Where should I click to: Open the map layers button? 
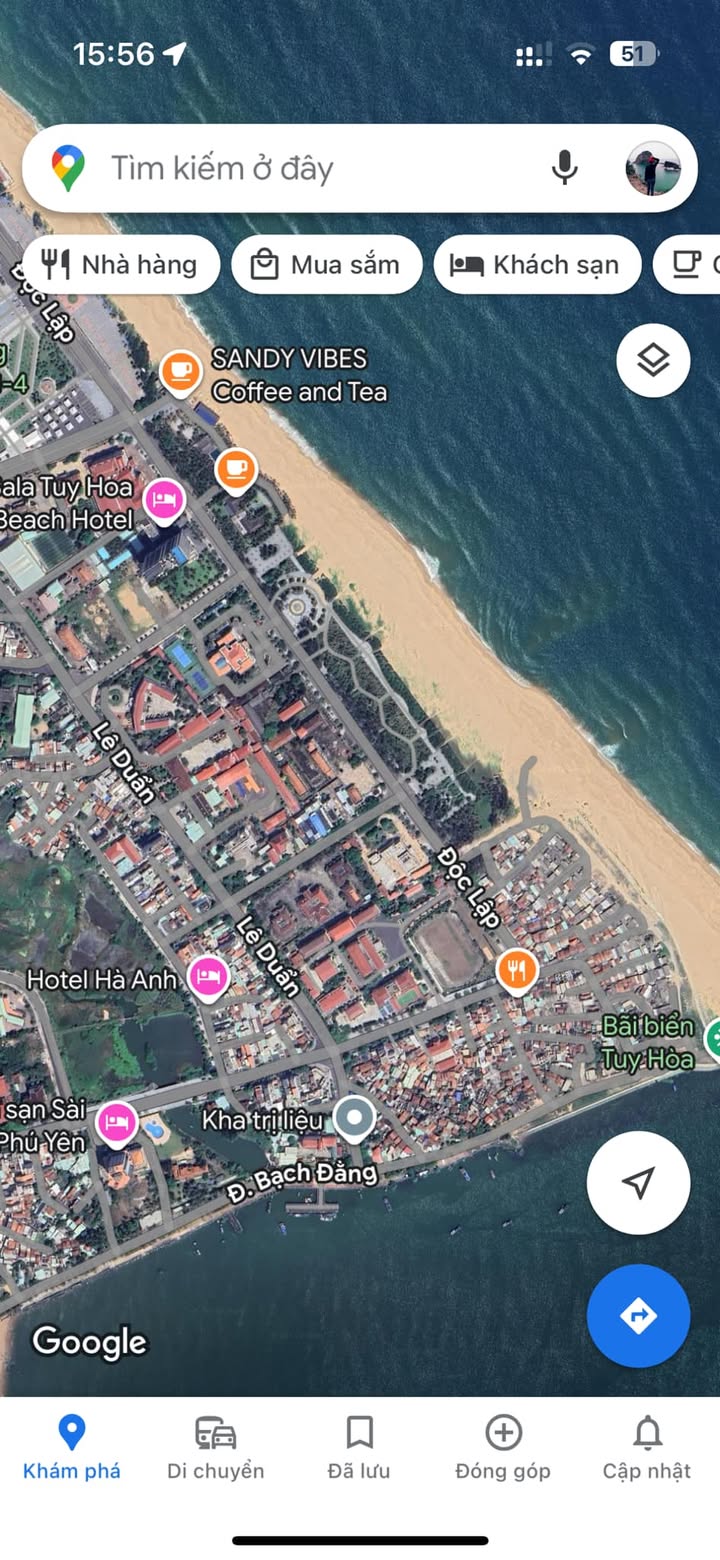(x=653, y=361)
